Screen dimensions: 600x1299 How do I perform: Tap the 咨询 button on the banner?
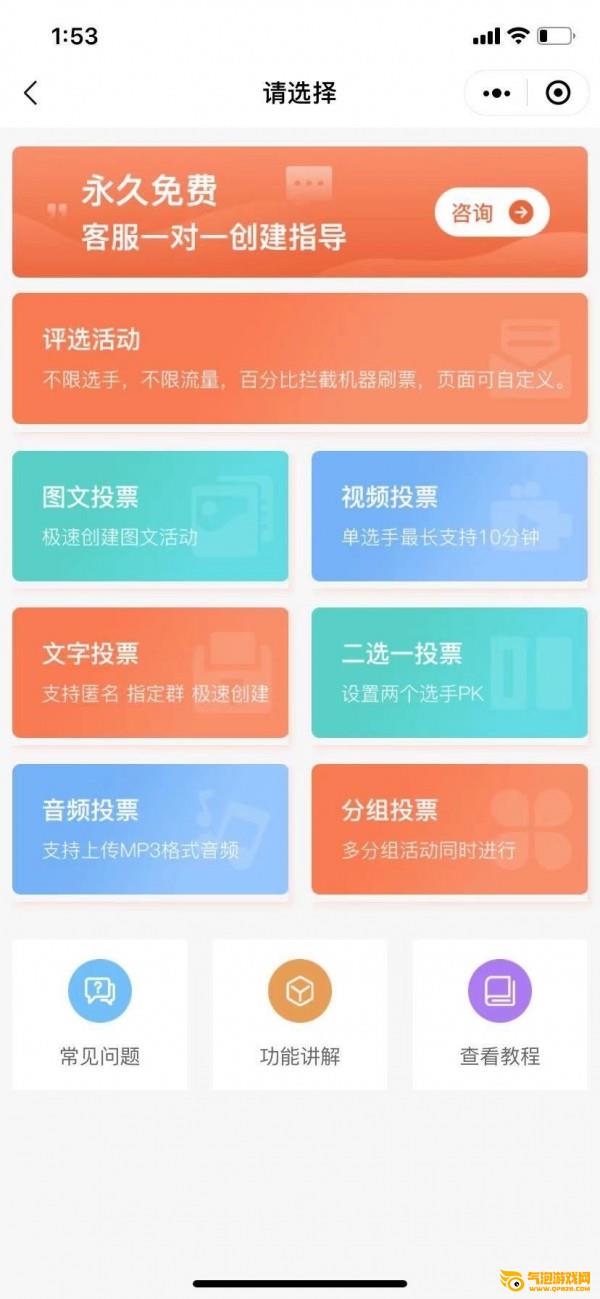click(492, 212)
